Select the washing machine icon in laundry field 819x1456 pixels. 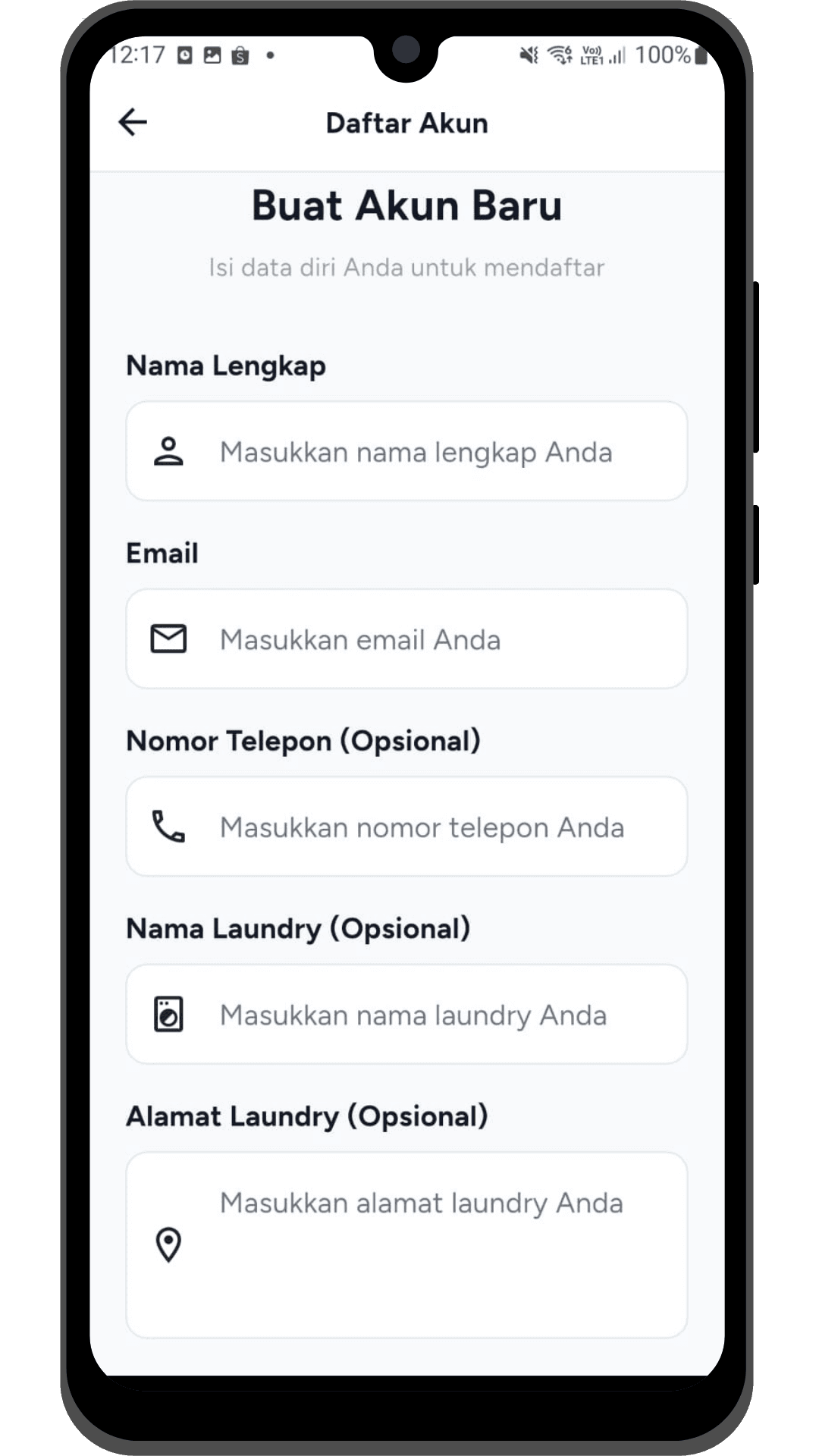point(168,1014)
